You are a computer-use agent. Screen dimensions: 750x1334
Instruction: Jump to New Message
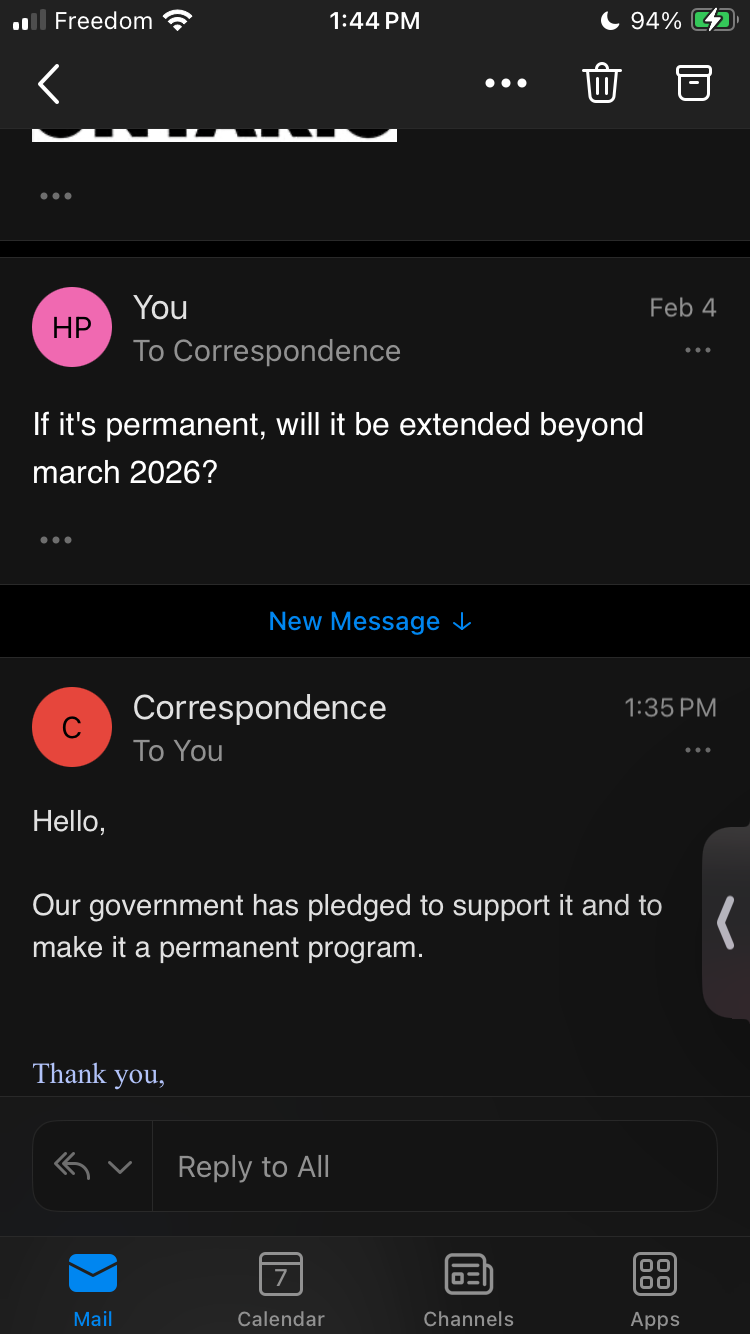coord(370,621)
